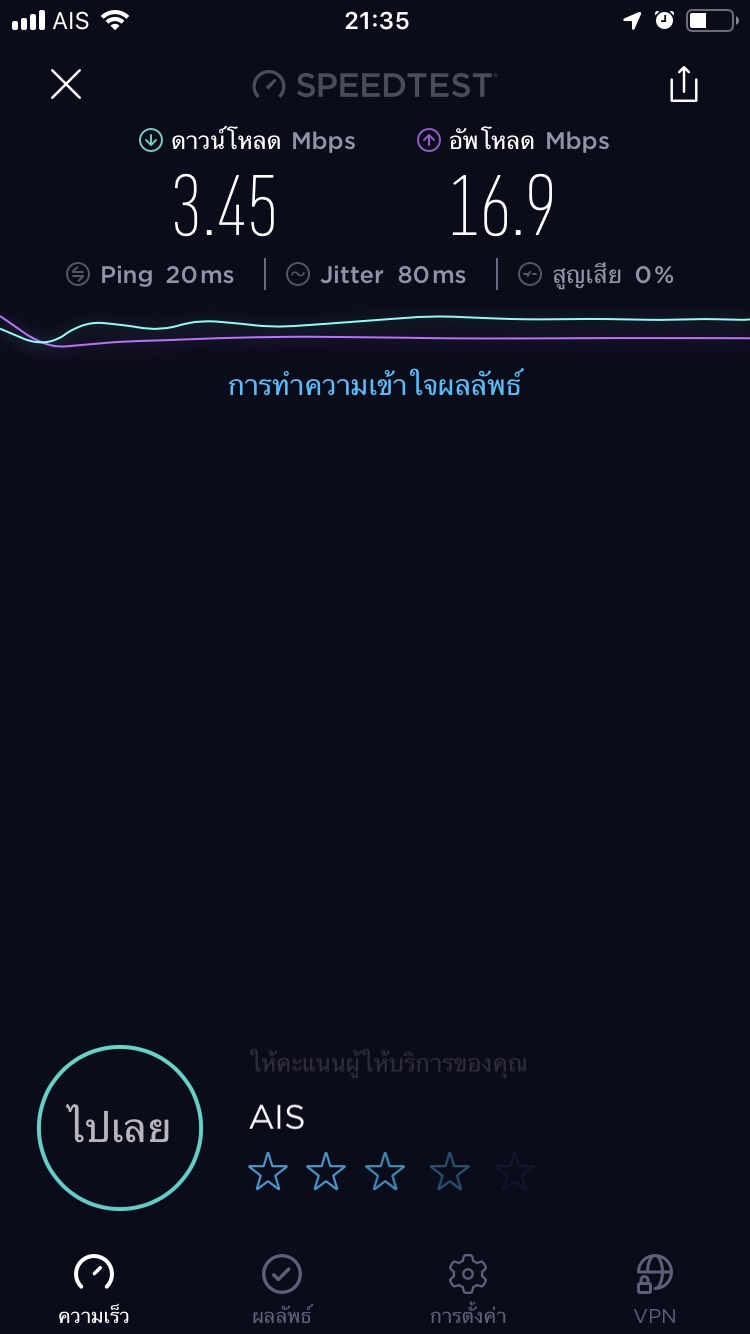Open the การทำความเข้าใจผลลัพธ์ link

pos(375,385)
